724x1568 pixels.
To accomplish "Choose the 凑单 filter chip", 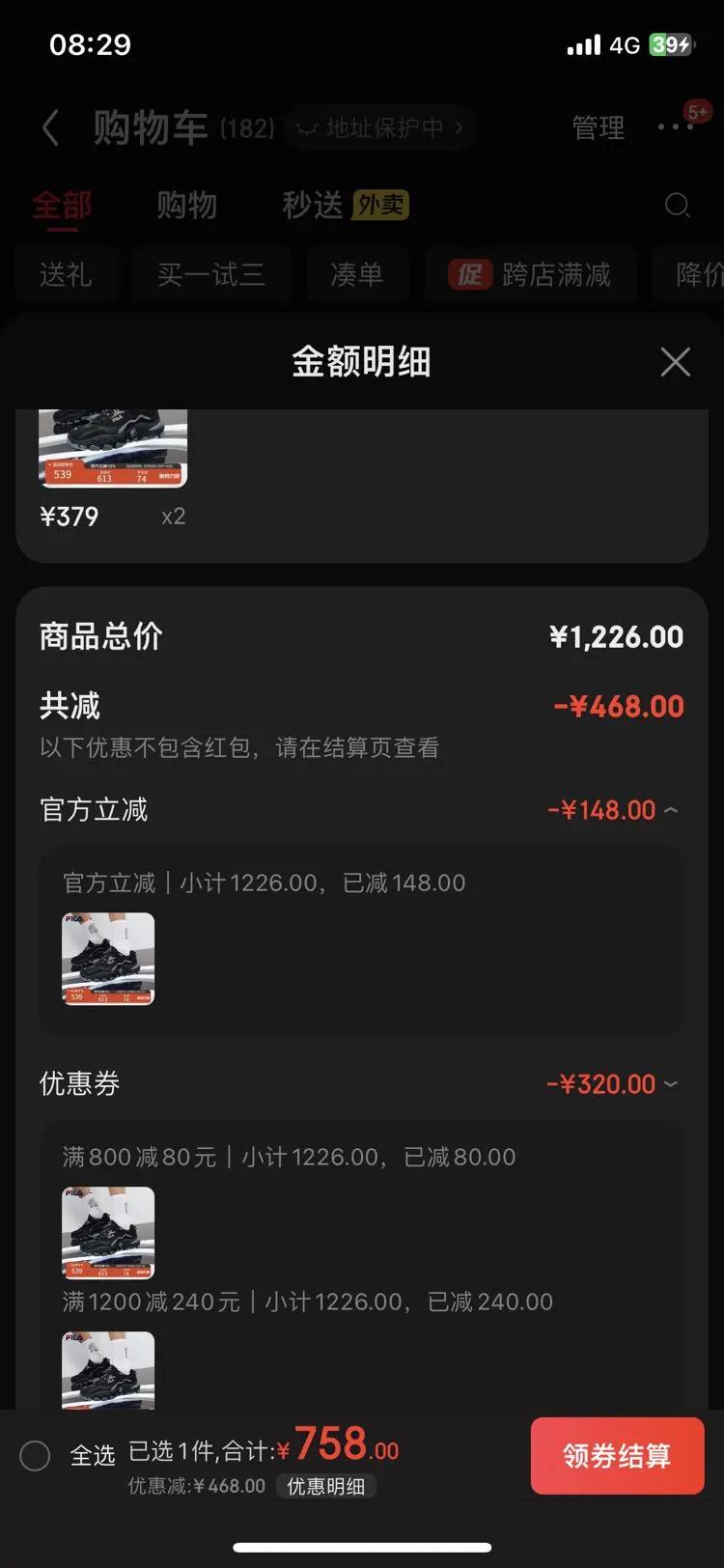I will pyautogui.click(x=357, y=275).
